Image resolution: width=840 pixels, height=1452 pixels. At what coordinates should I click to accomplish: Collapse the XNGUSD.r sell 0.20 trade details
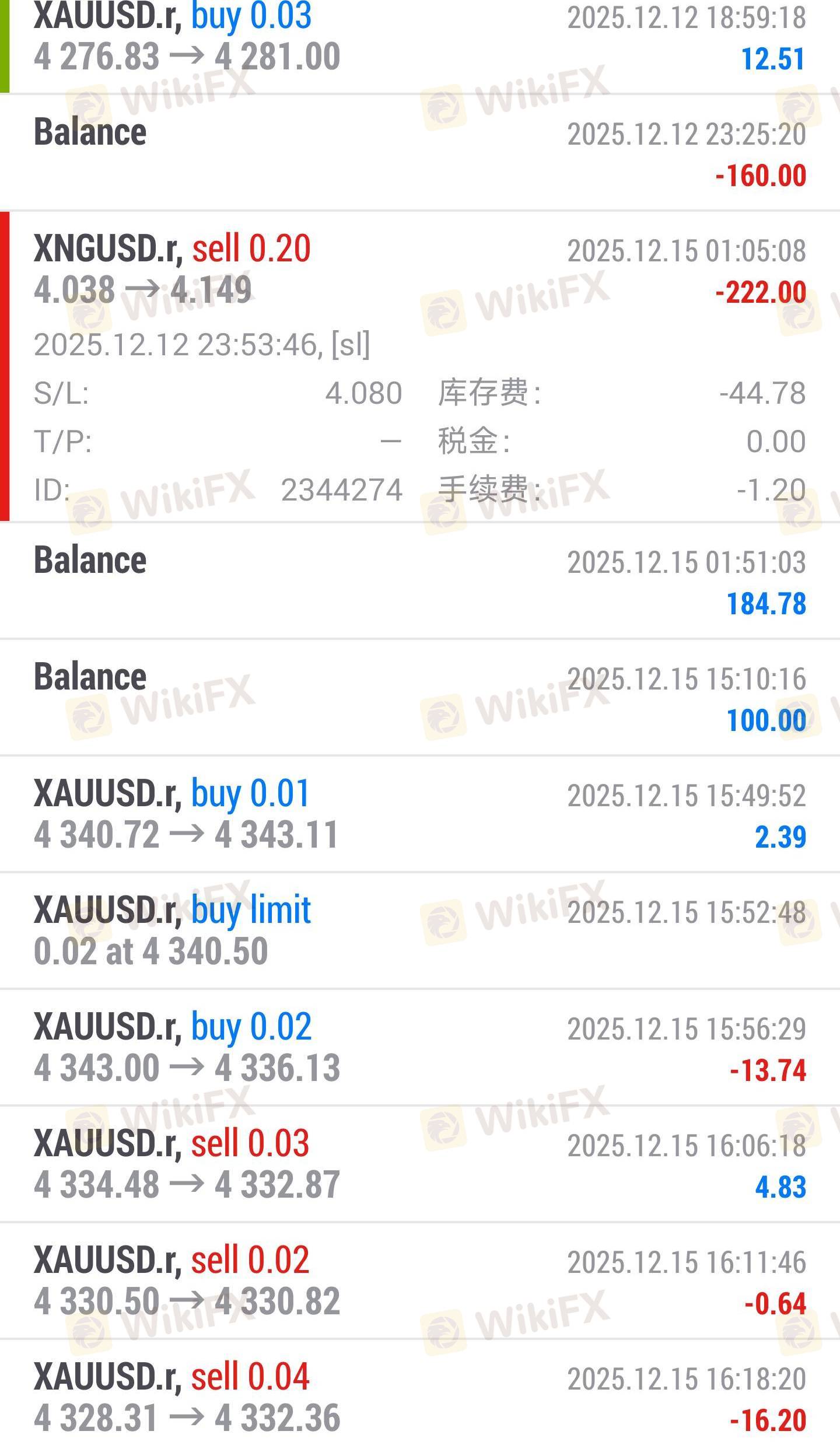pos(420,366)
